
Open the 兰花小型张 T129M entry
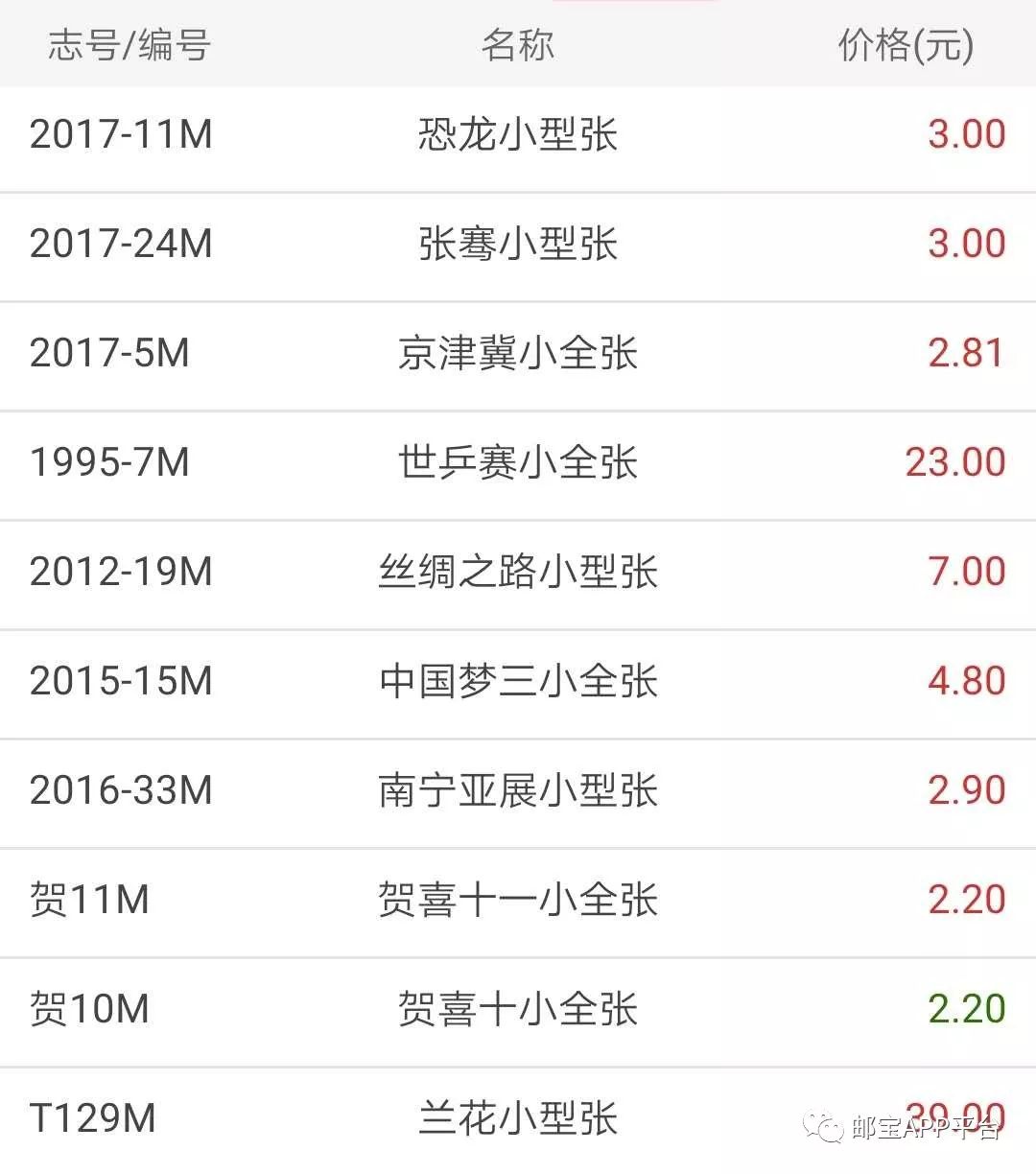coord(518,1119)
